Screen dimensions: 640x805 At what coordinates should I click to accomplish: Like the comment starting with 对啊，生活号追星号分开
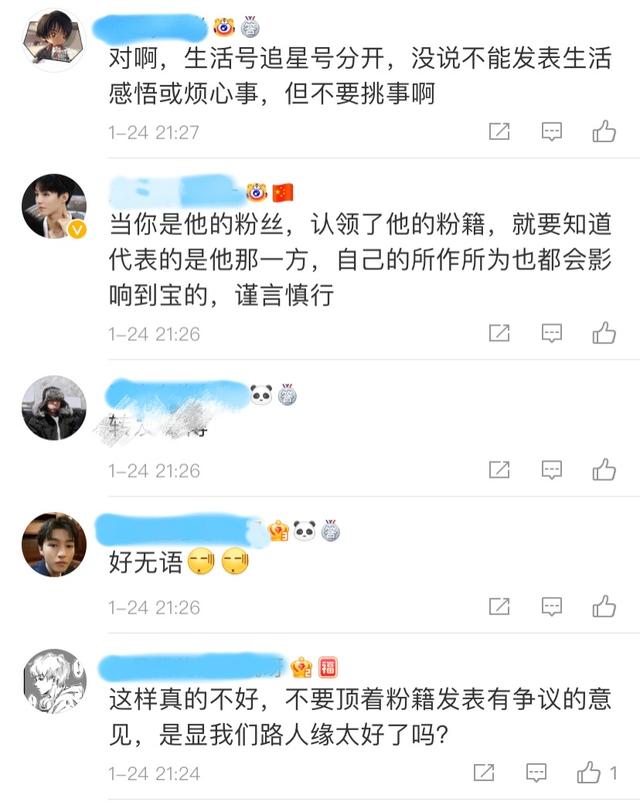pos(603,131)
